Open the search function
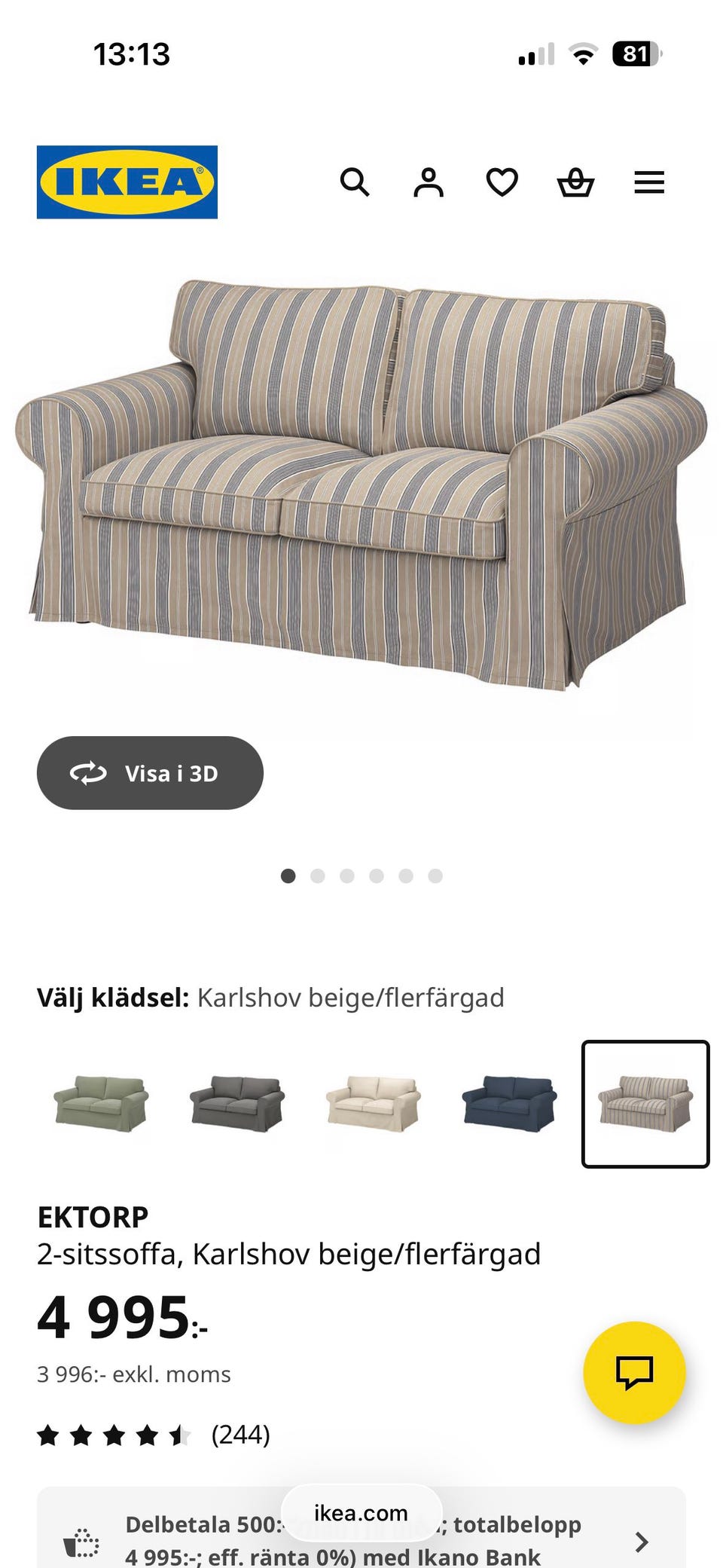Image resolution: width=723 pixels, height=1568 pixels. click(355, 182)
